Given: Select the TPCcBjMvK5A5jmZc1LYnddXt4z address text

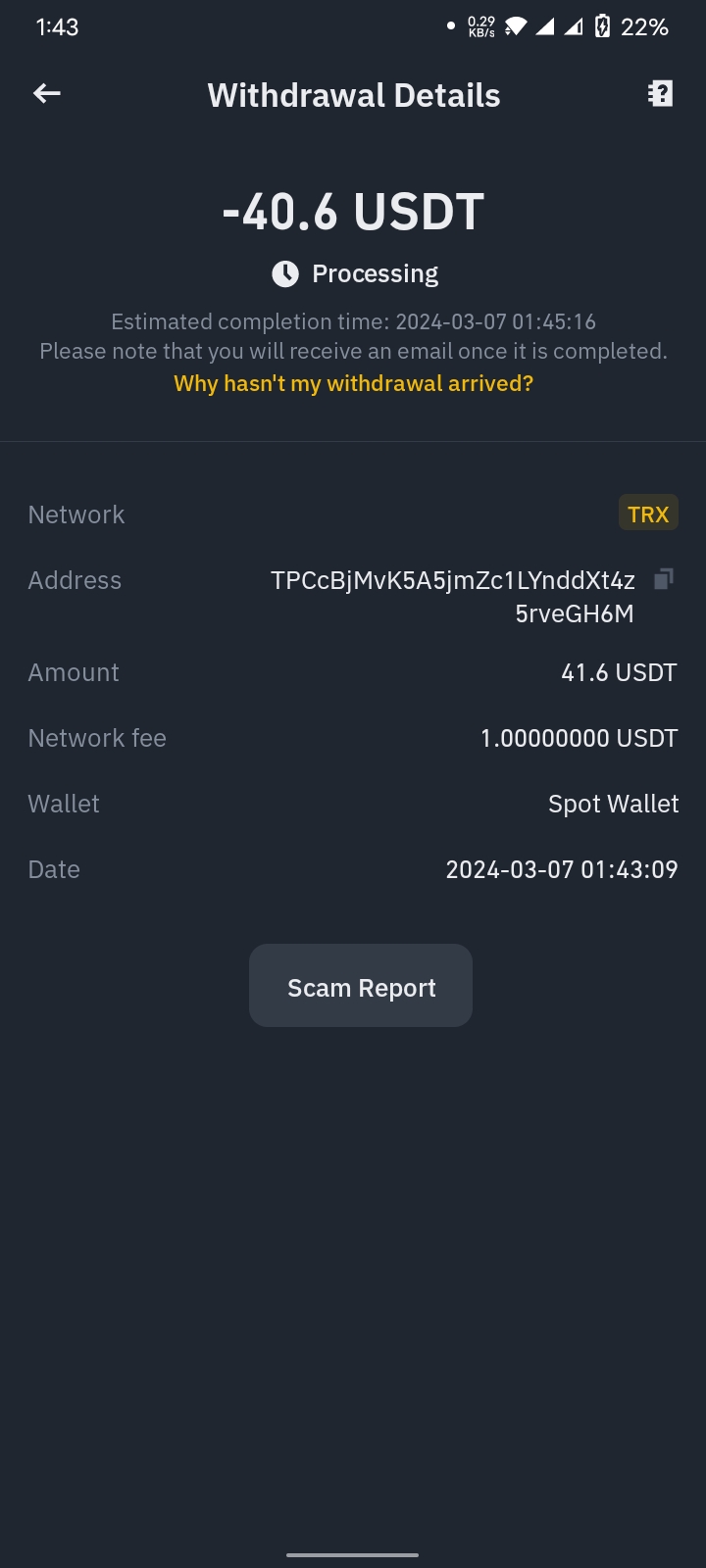Looking at the screenshot, I should (x=452, y=579).
